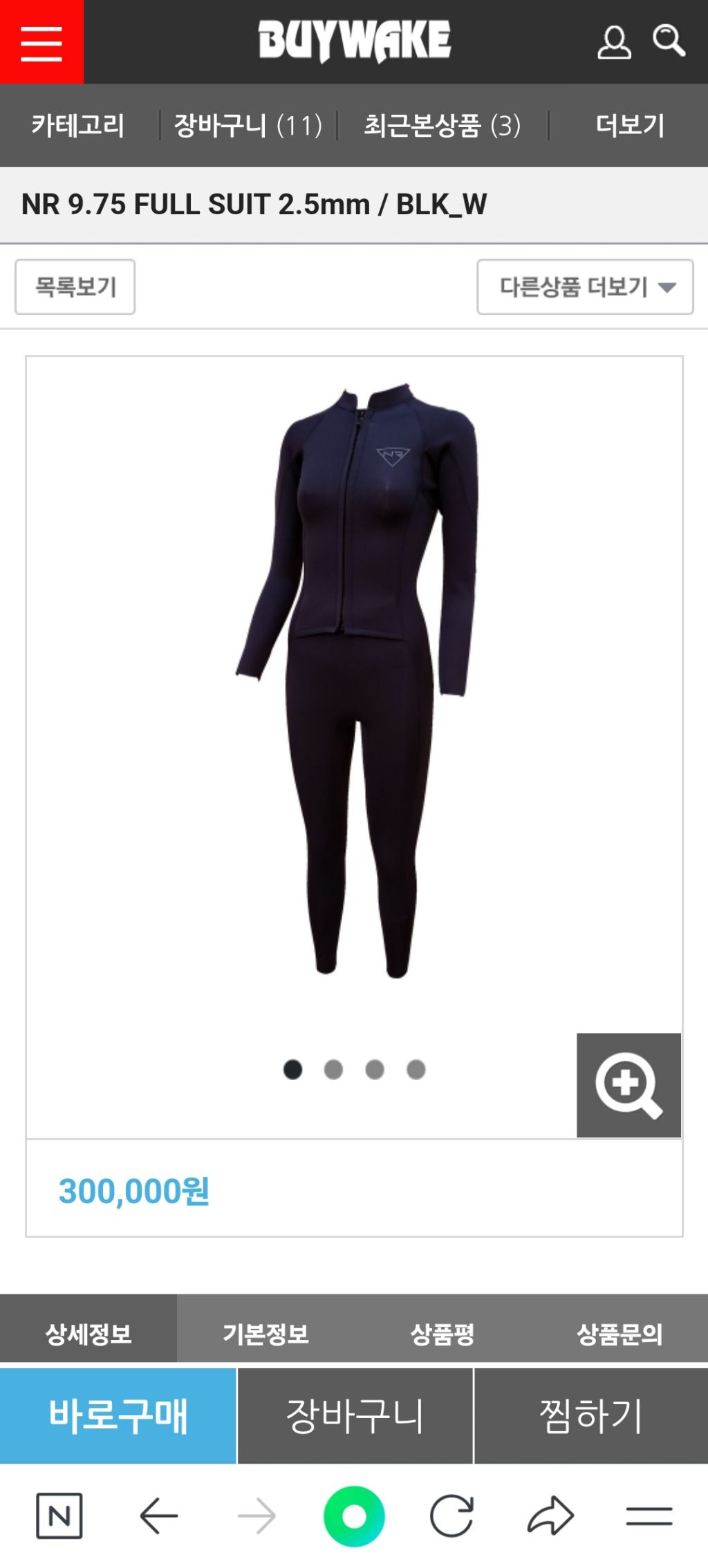
Task: Tap 더보기 in the top bar
Action: click(630, 126)
